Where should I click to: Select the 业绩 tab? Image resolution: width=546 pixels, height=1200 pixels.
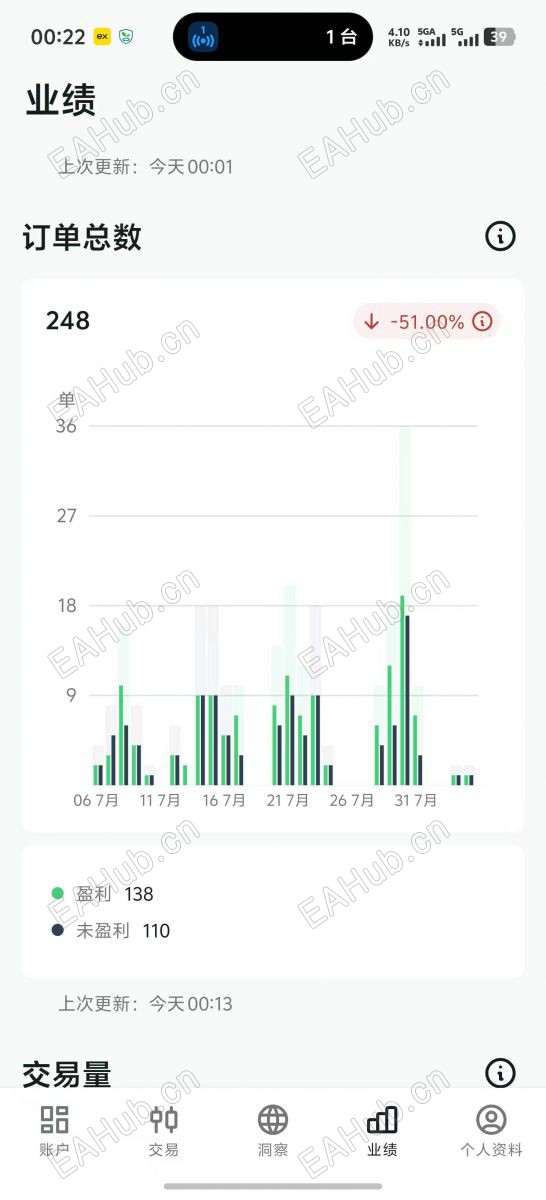pos(382,1132)
